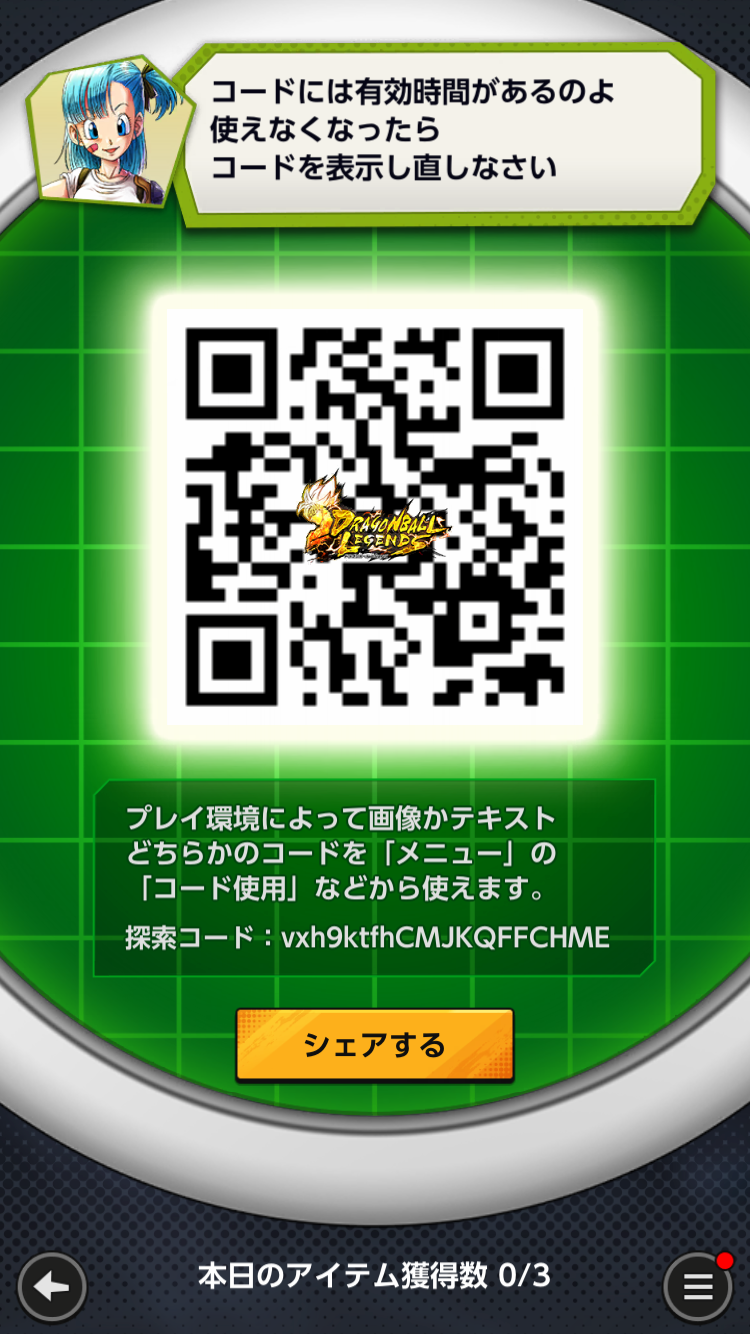Go back with the arrow button
750x1334 pixels.
[x=52, y=1287]
